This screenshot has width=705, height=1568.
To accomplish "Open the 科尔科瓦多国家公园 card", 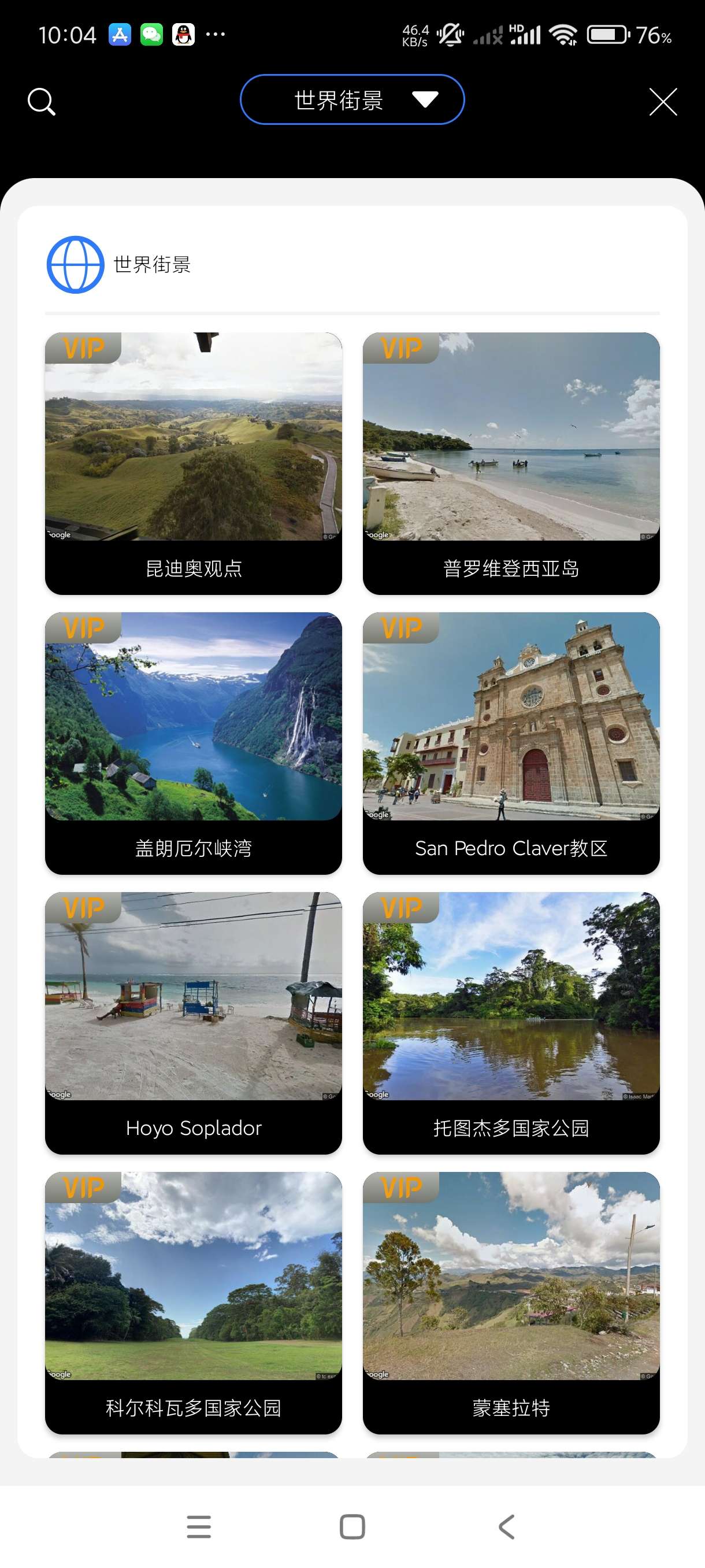I will [194, 1303].
